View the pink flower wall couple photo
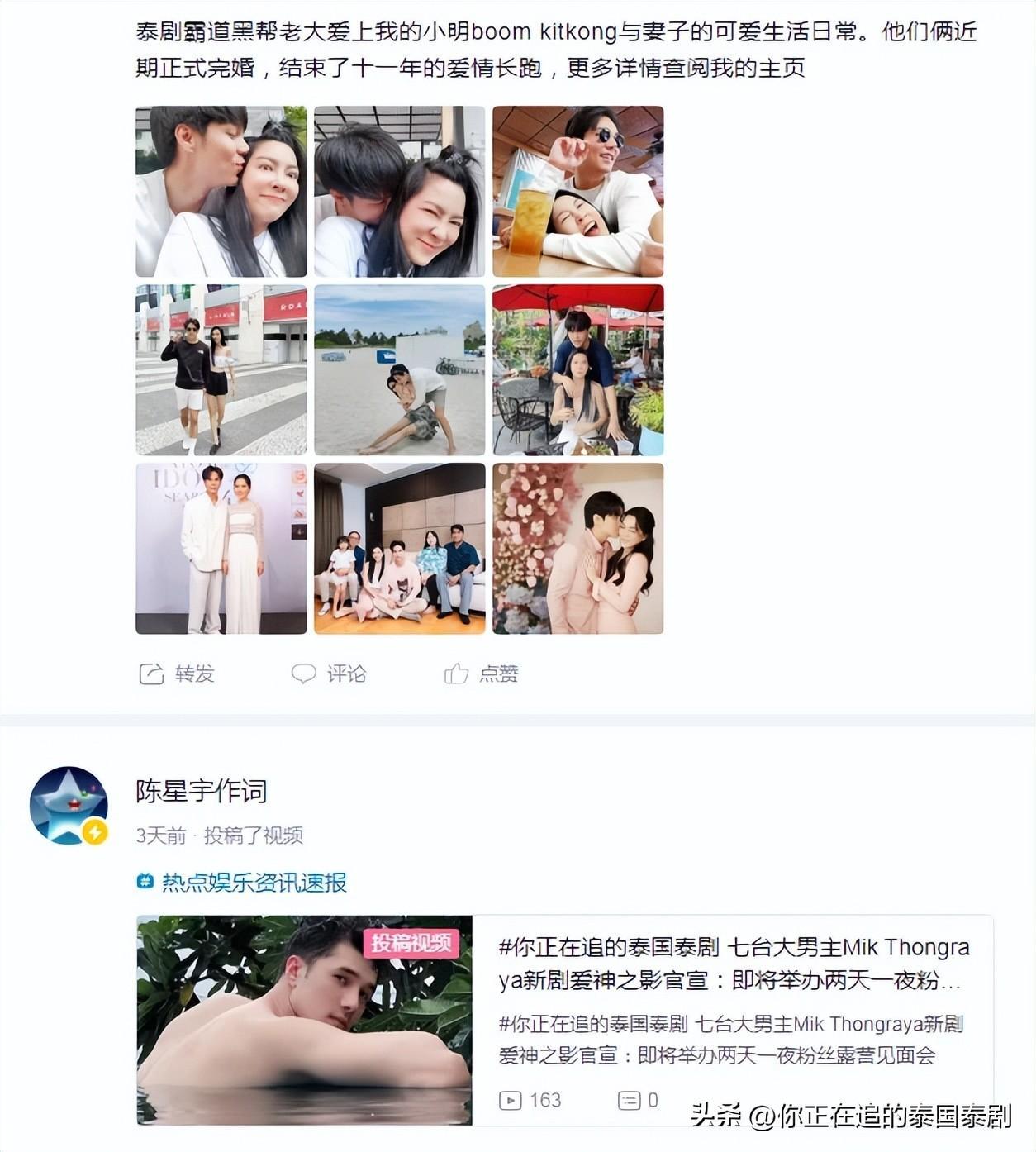Image resolution: width=1036 pixels, height=1152 pixels. coord(577,549)
